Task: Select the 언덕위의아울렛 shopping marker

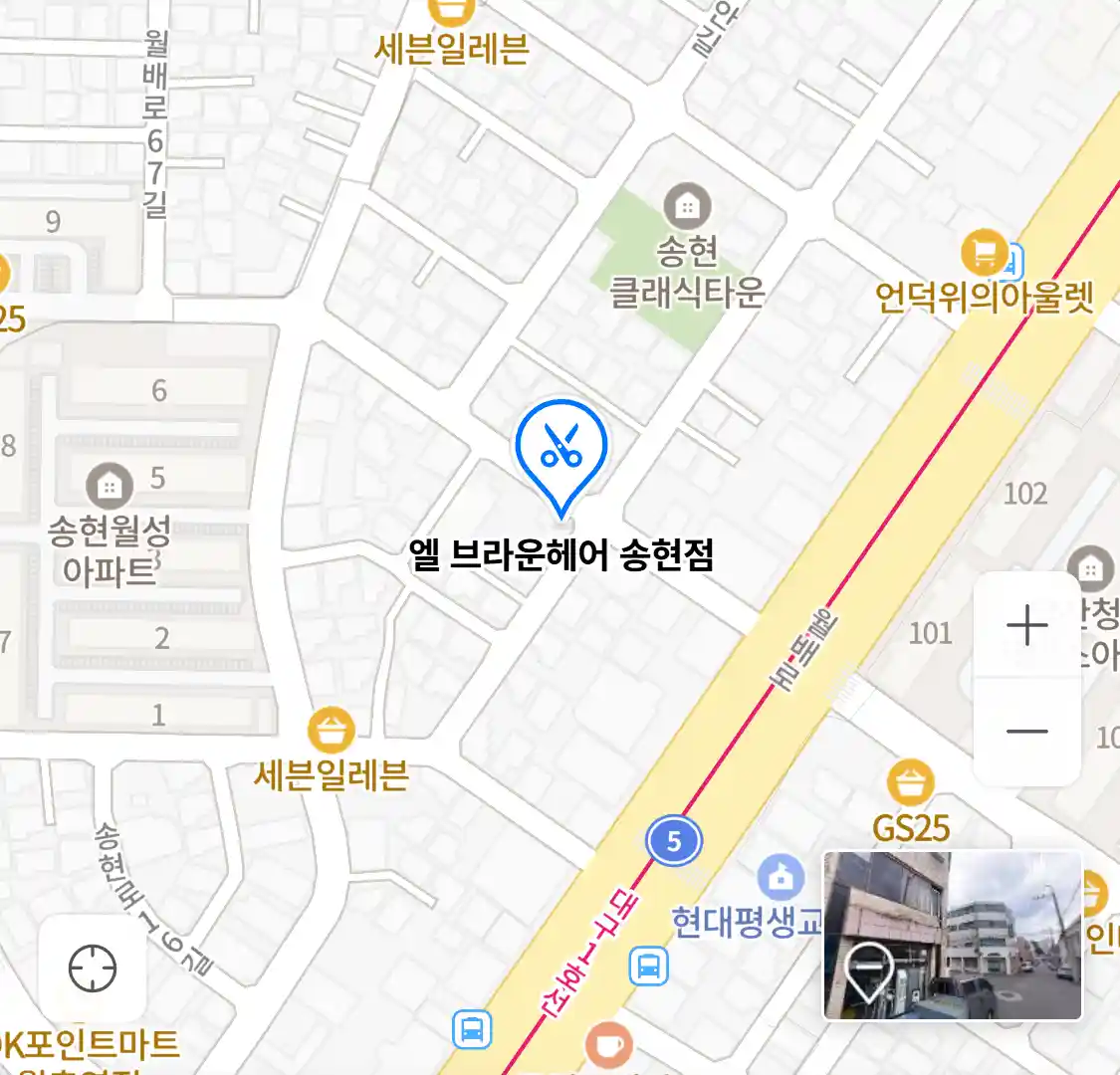Action: tap(984, 253)
